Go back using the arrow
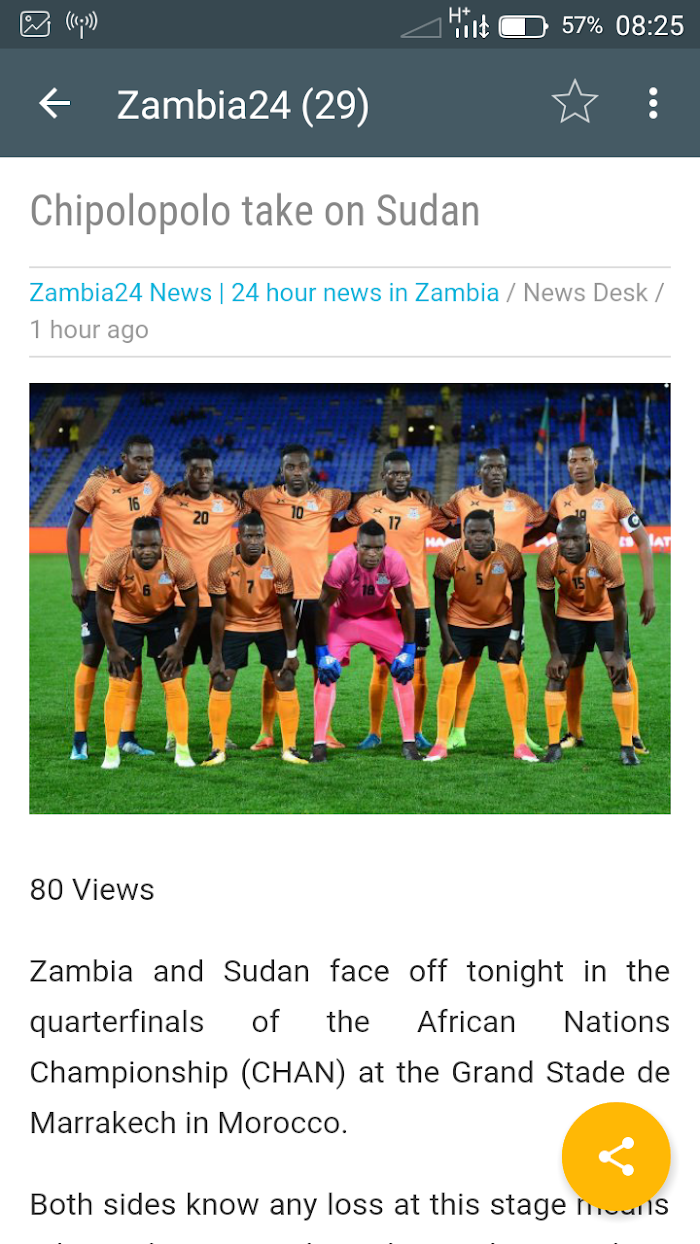The image size is (700, 1244). (55, 103)
